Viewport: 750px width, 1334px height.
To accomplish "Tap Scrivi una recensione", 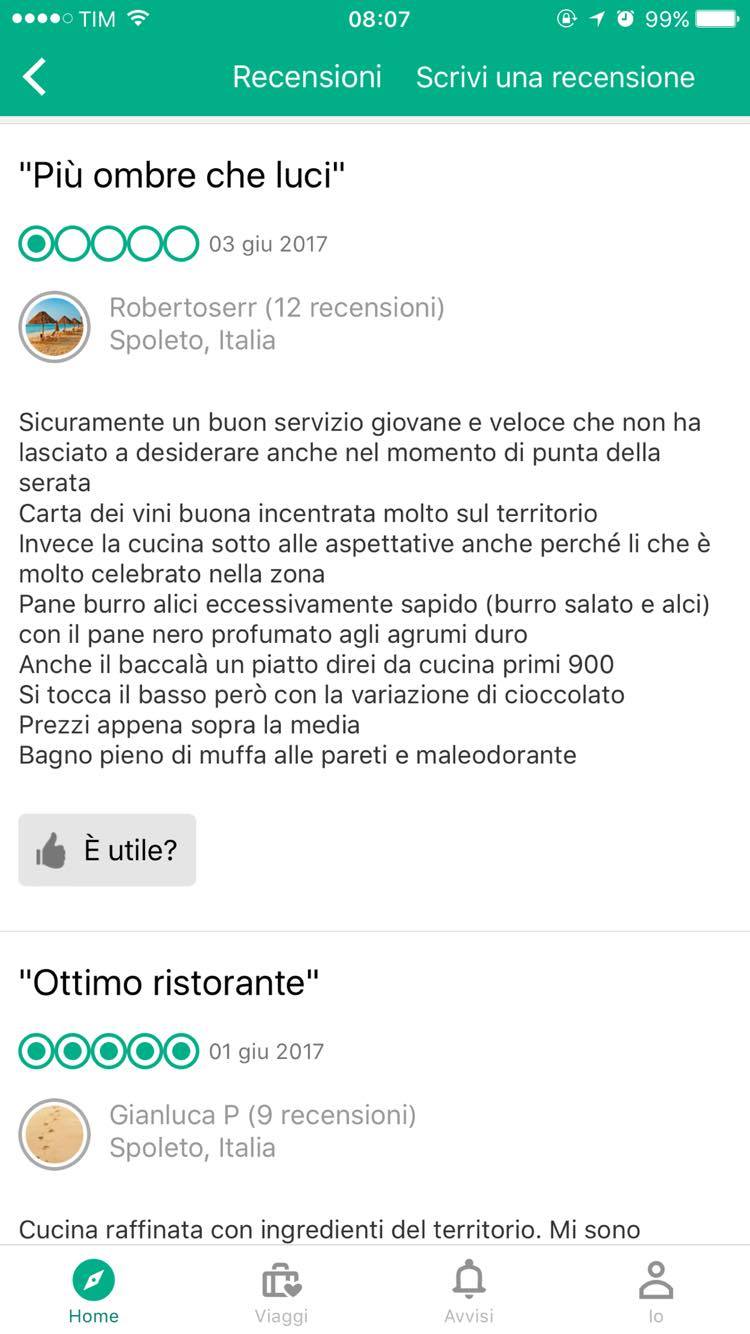I will [x=555, y=77].
